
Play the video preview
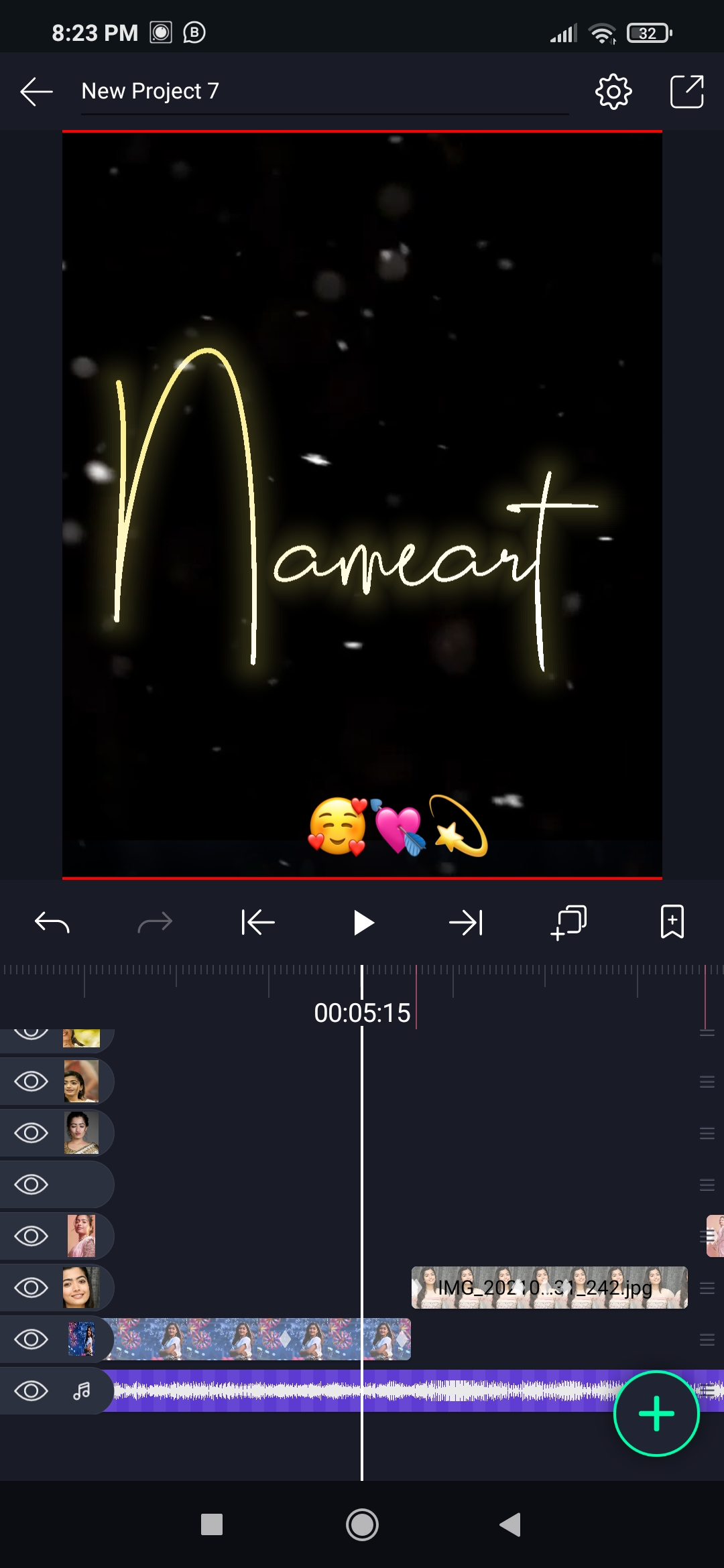[363, 923]
